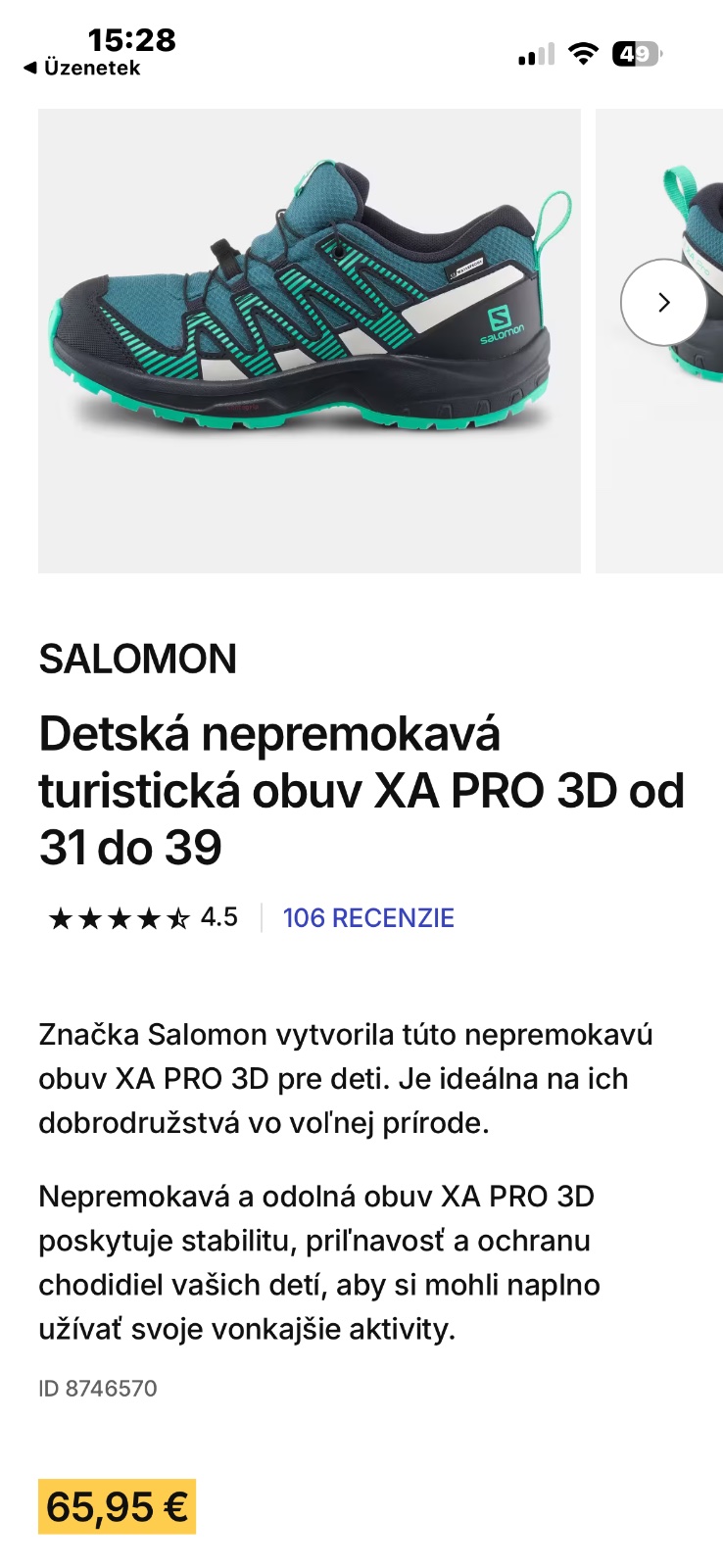Screen dimensions: 723x1568
Task: Open the 106 RECENZIE reviews link
Action: click(368, 918)
